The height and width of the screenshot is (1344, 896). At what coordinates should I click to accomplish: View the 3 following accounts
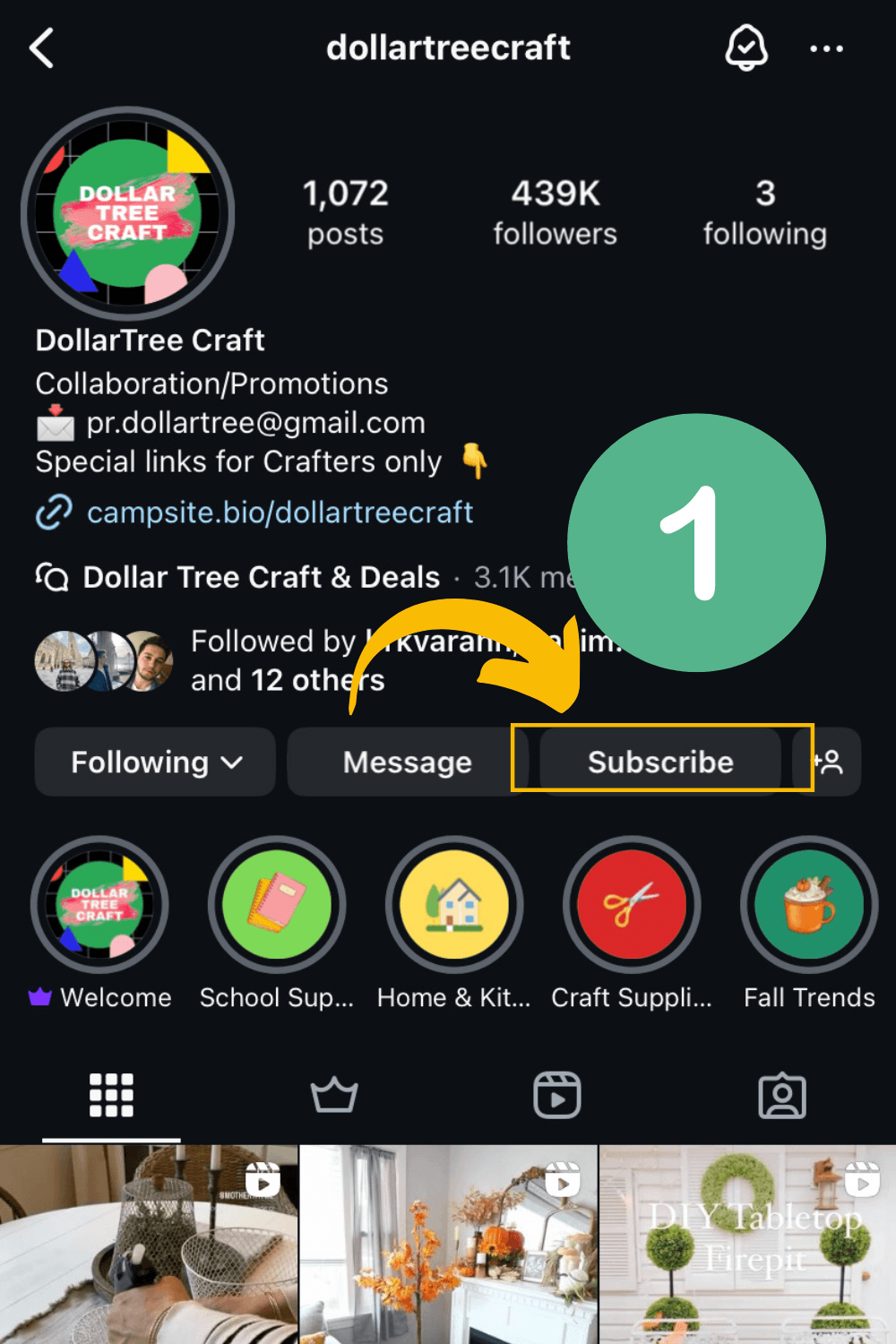pyautogui.click(x=764, y=212)
